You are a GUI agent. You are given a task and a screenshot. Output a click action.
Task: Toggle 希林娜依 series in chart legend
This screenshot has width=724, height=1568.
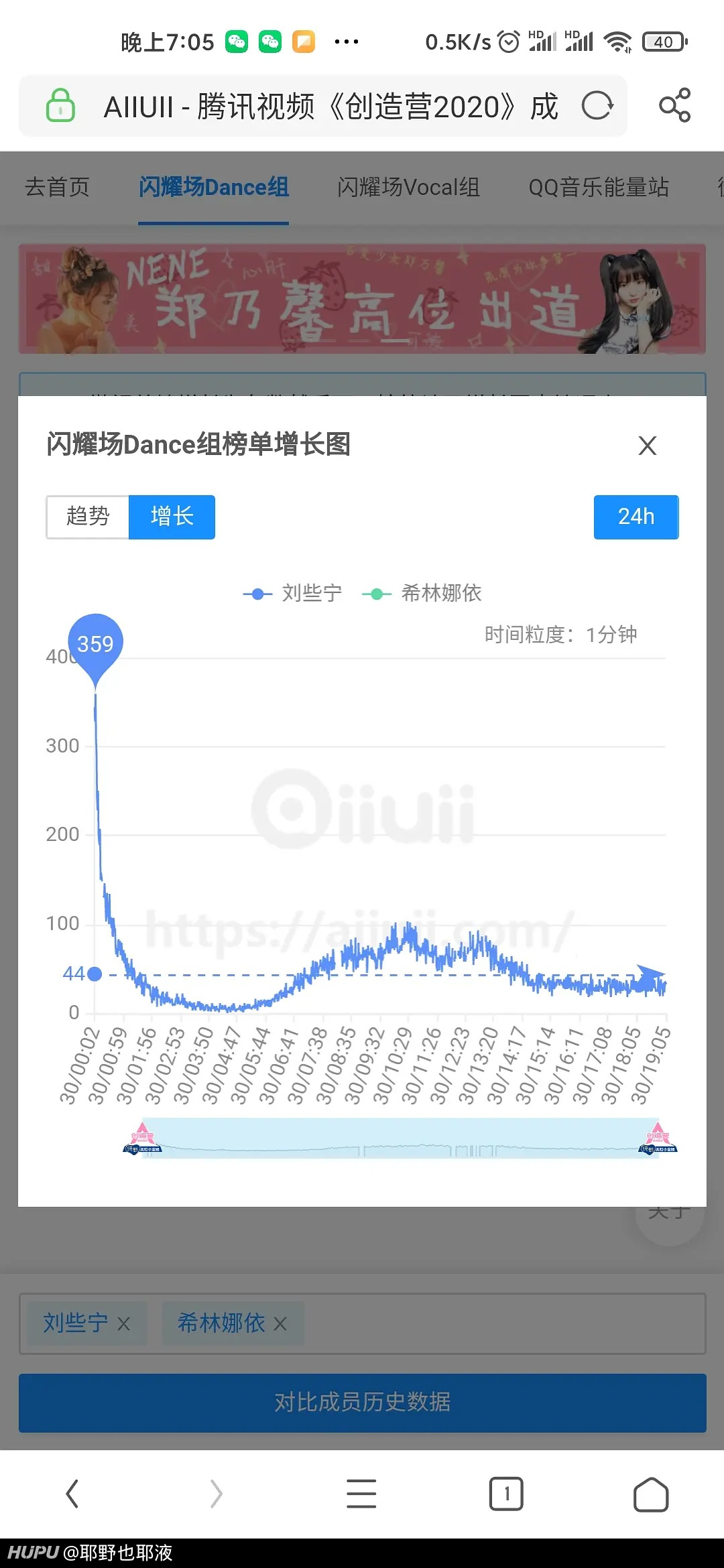coord(422,593)
